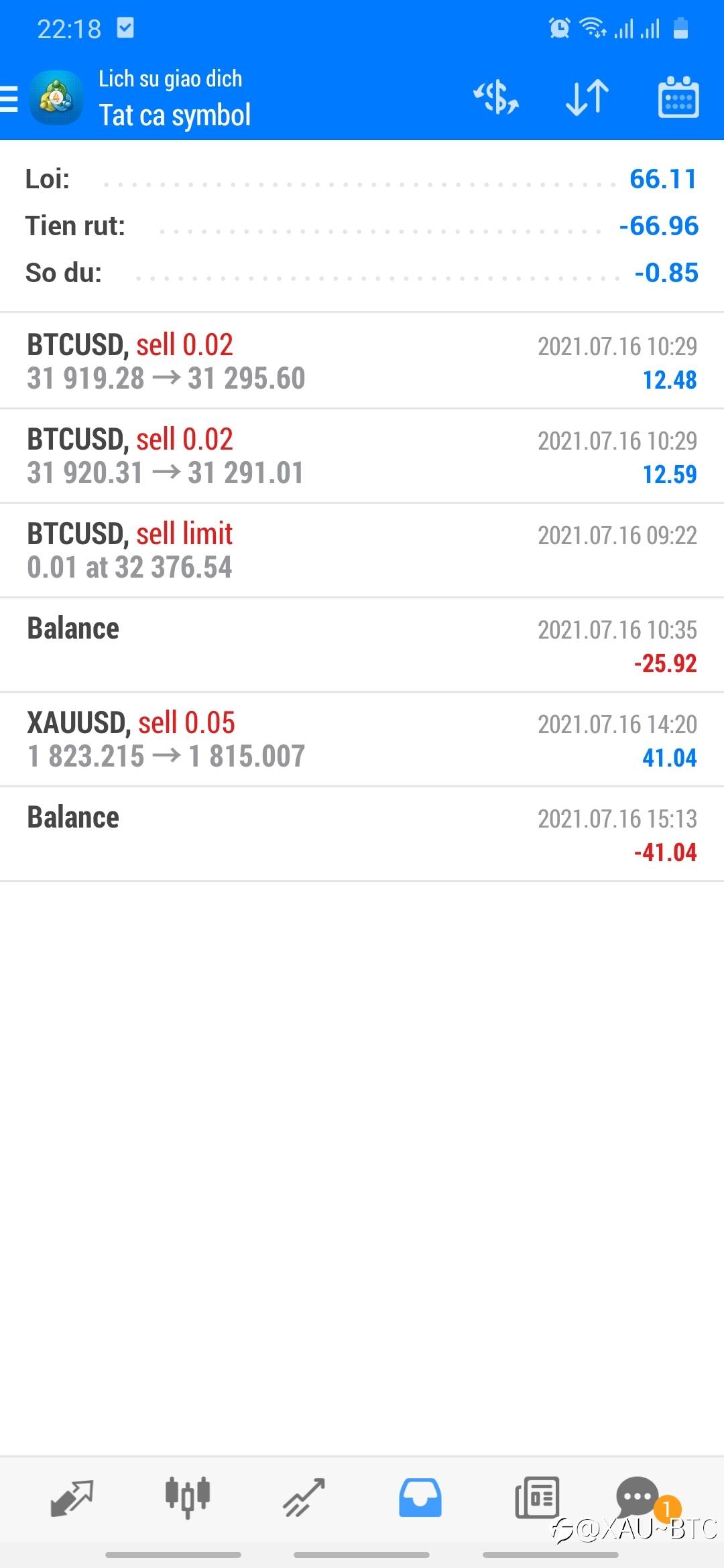
Task: Open the XAUUSD sell 0.05 trade
Action: [x=362, y=739]
